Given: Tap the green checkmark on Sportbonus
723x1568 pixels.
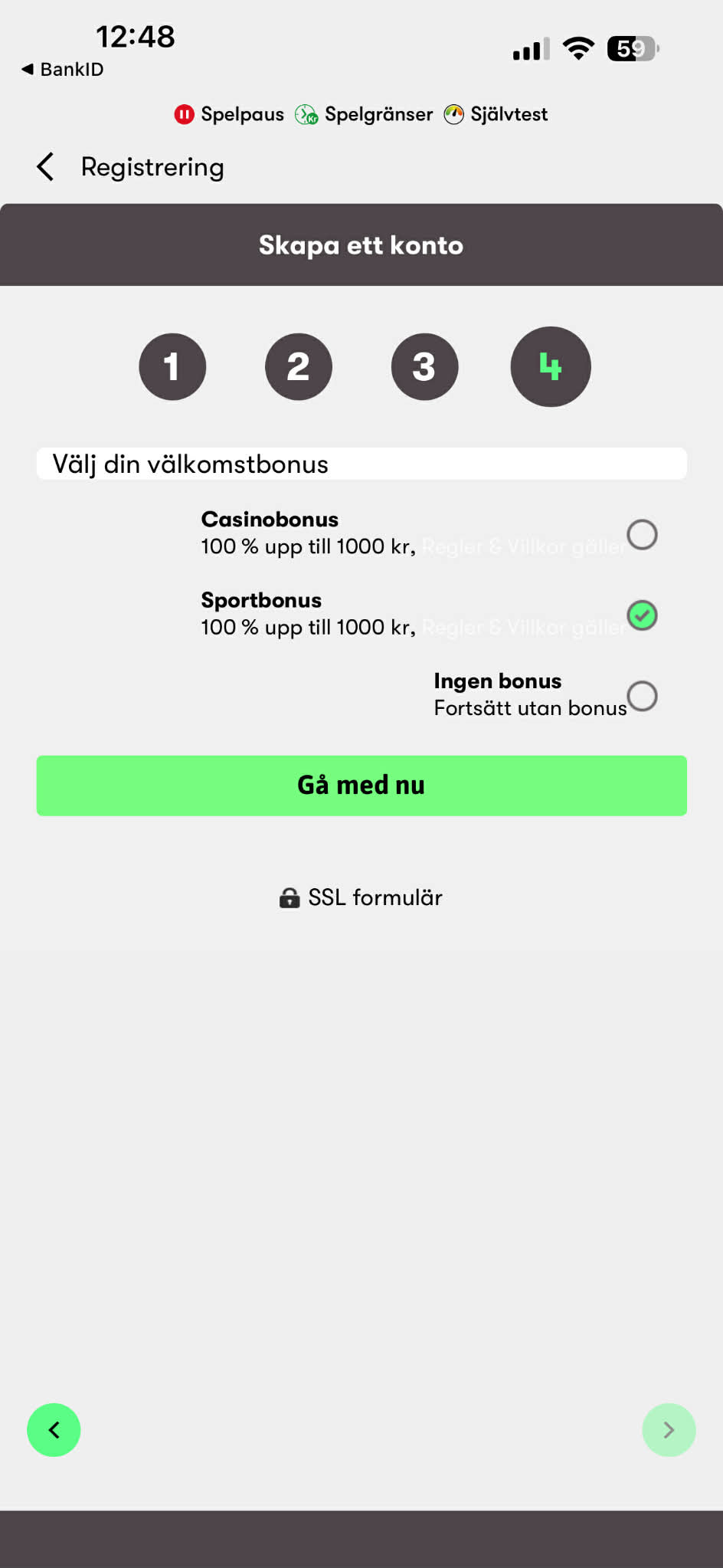Looking at the screenshot, I should point(642,615).
